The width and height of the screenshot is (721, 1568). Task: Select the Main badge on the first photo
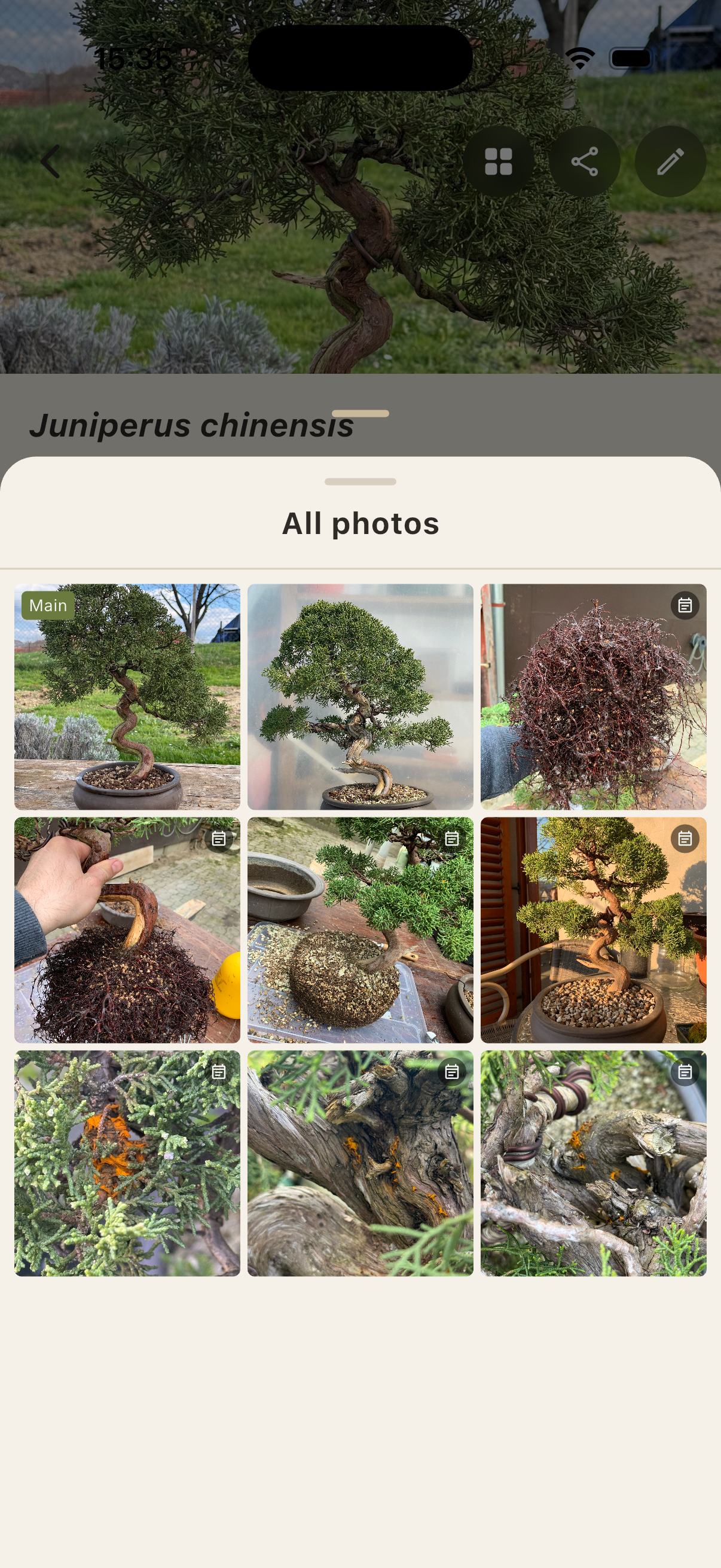(x=48, y=606)
